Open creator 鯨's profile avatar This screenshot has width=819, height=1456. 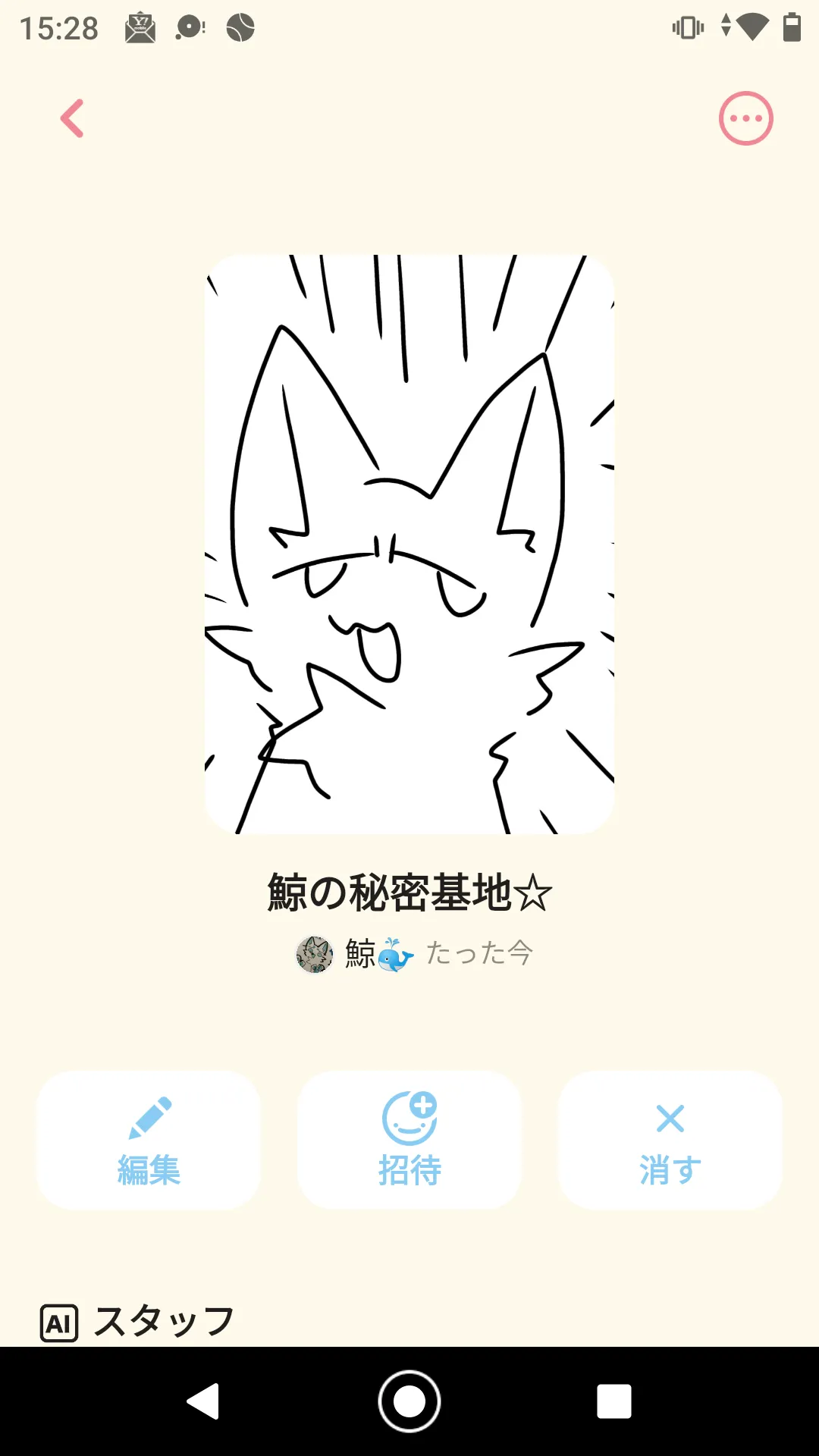(314, 954)
